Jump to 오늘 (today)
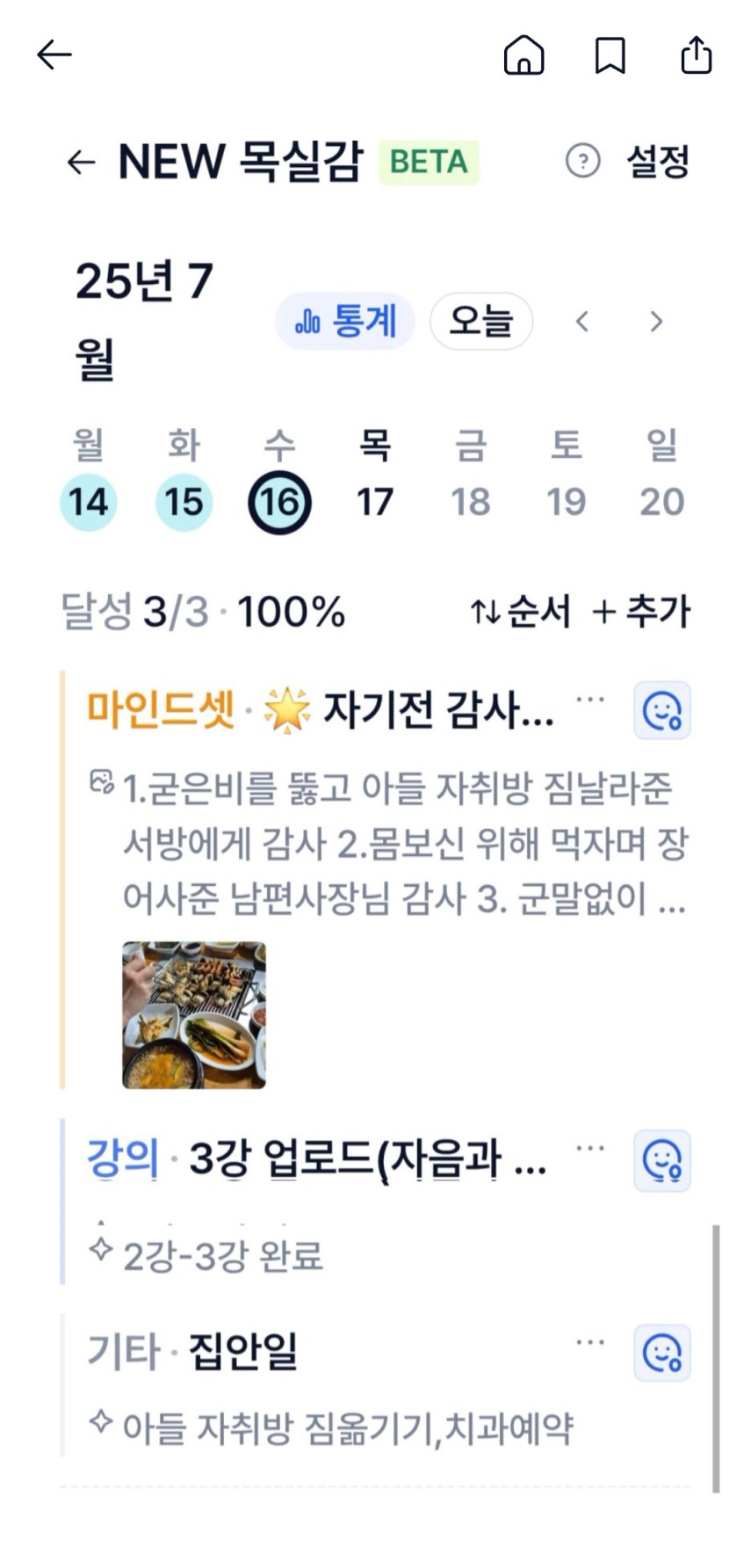Viewport: 751px width, 1568px height. point(480,321)
